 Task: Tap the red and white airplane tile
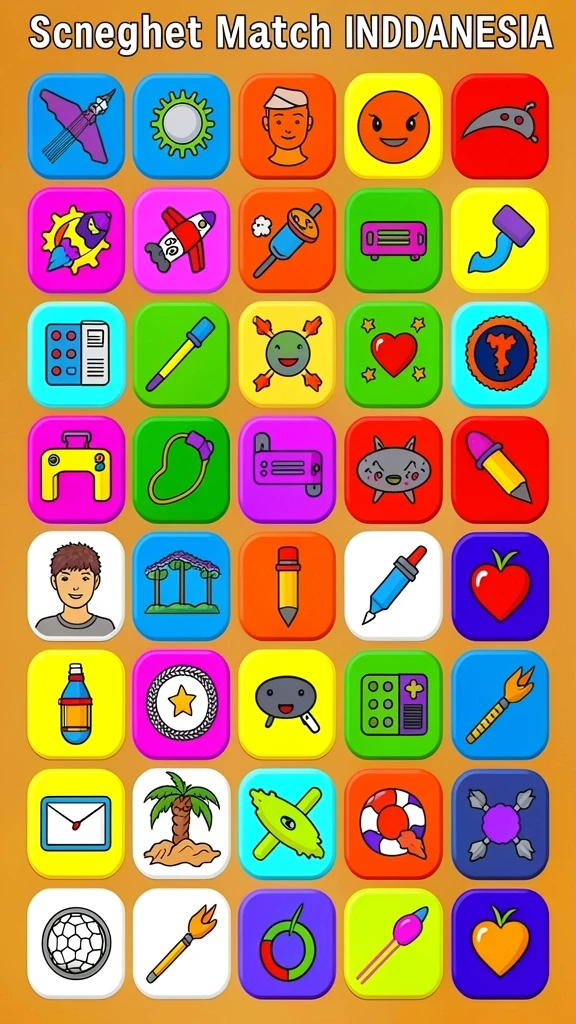(x=182, y=240)
